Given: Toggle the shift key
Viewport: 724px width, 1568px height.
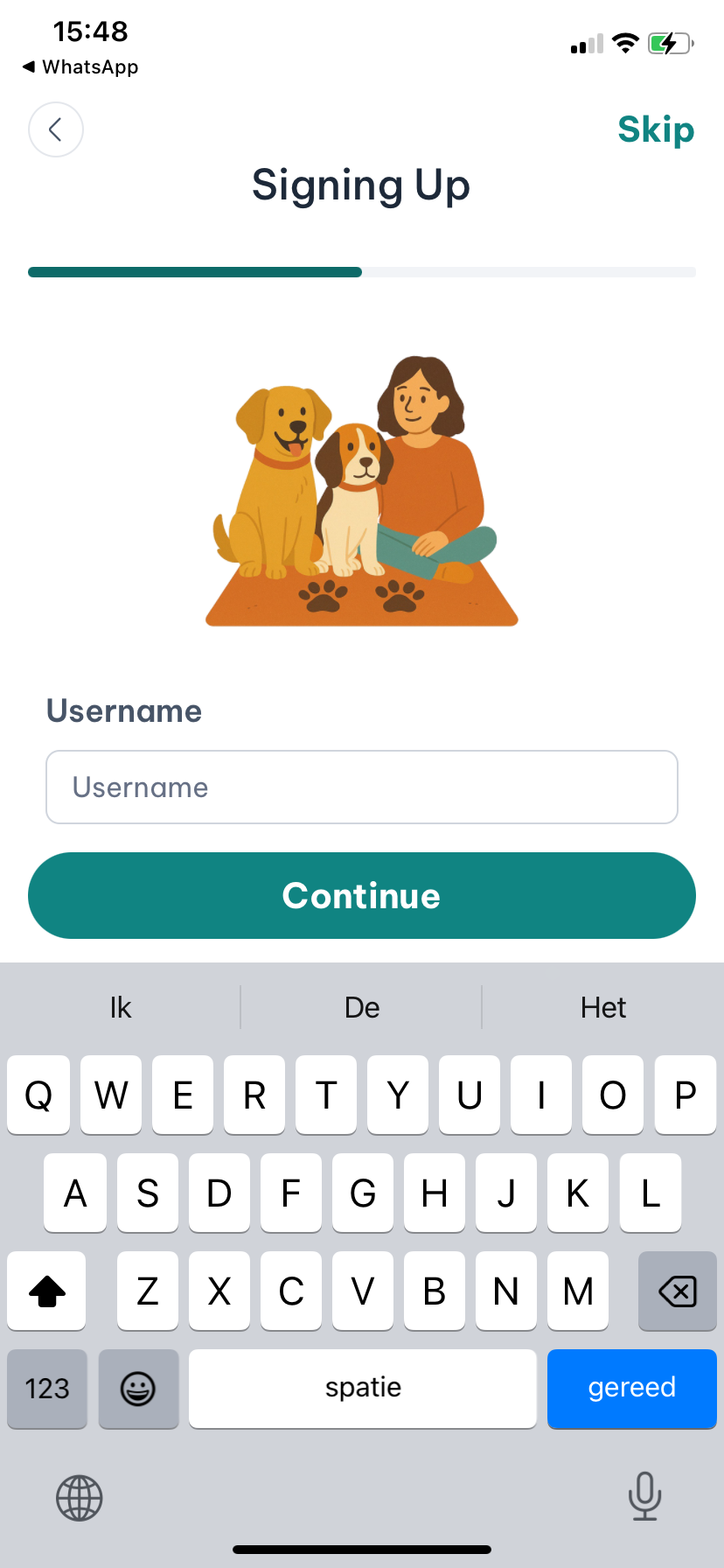Looking at the screenshot, I should tap(47, 1291).
